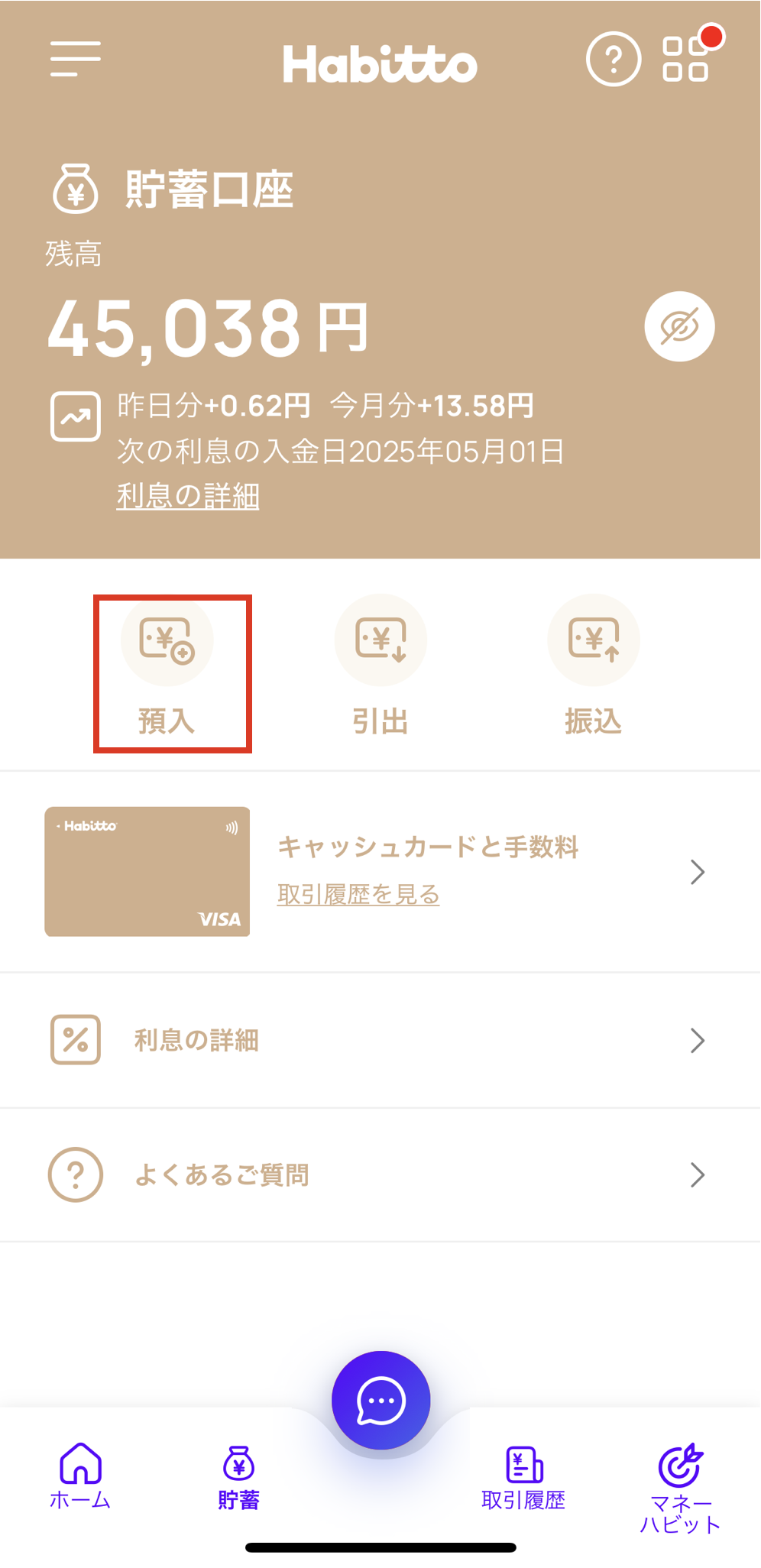The image size is (761, 1568).
Task: Open よくあるご質問 FAQ row
Action: click(x=380, y=1174)
